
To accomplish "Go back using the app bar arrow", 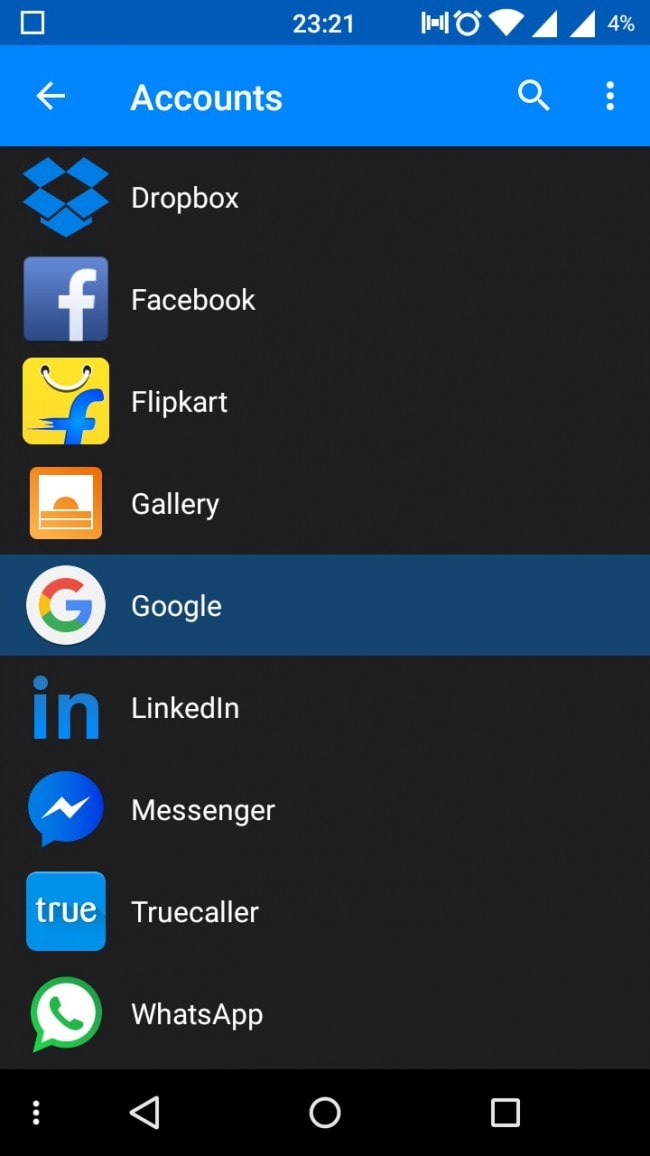I will click(50, 96).
